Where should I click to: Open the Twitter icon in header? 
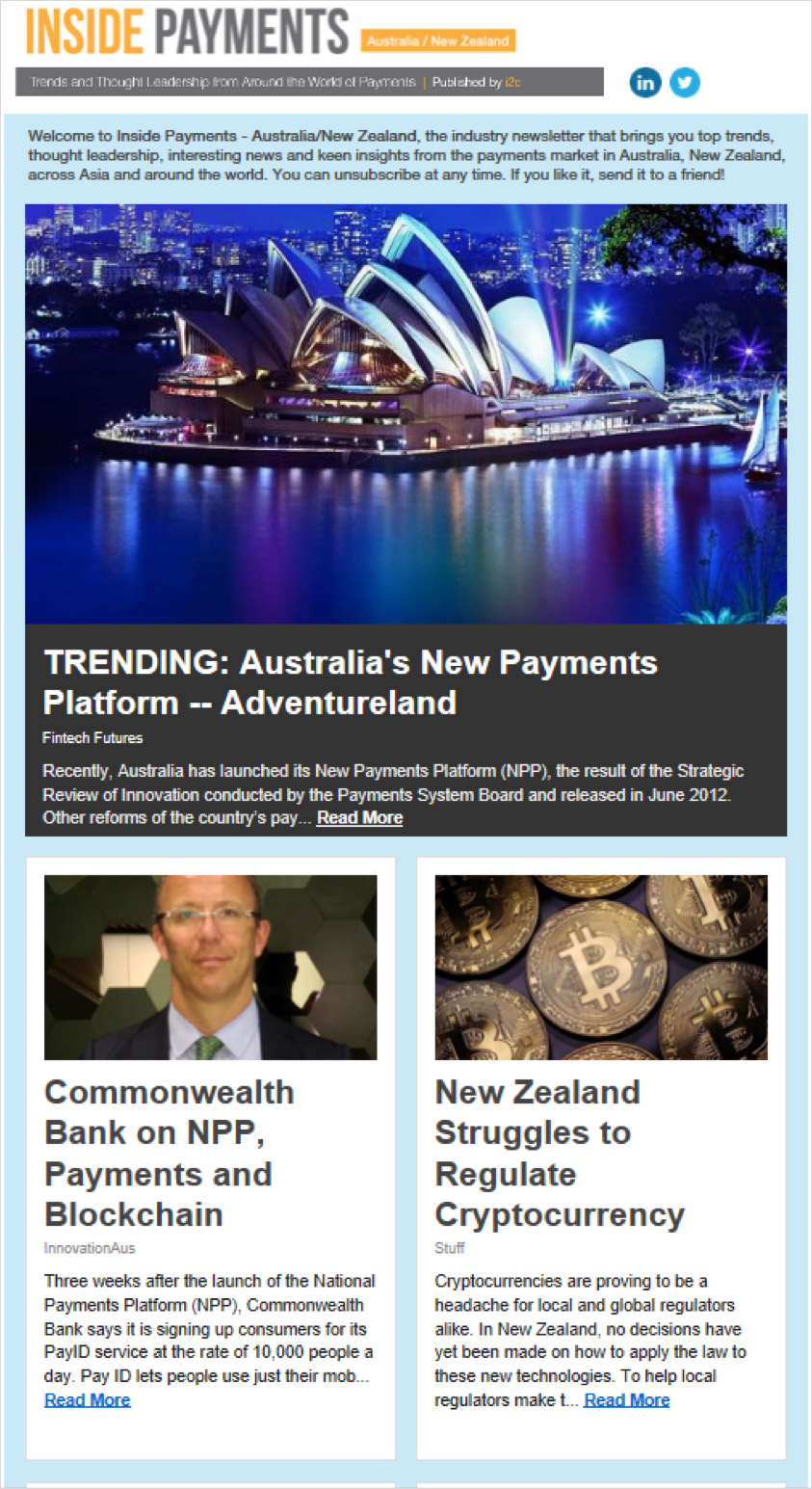[x=685, y=83]
